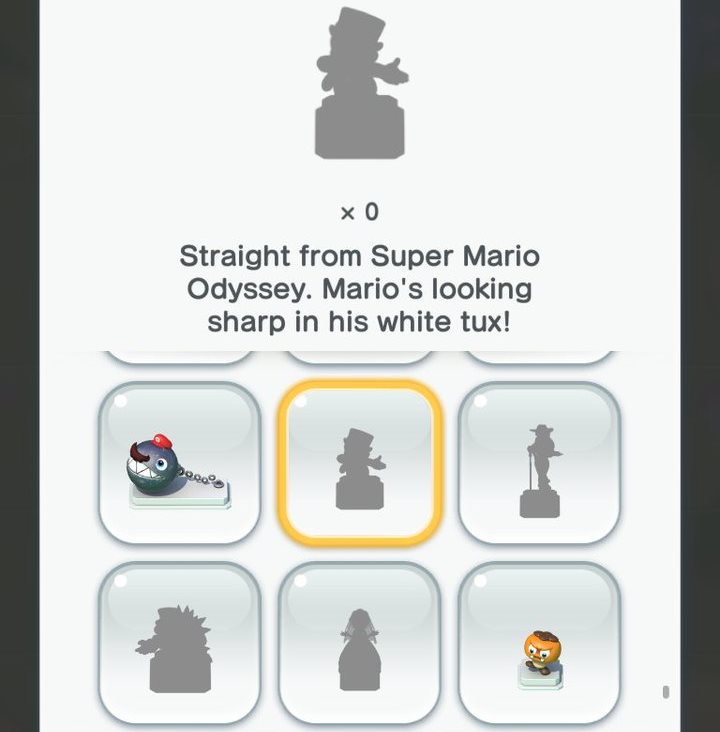This screenshot has height=732, width=720.
Task: Select the Goomba statue tile
Action: click(540, 644)
